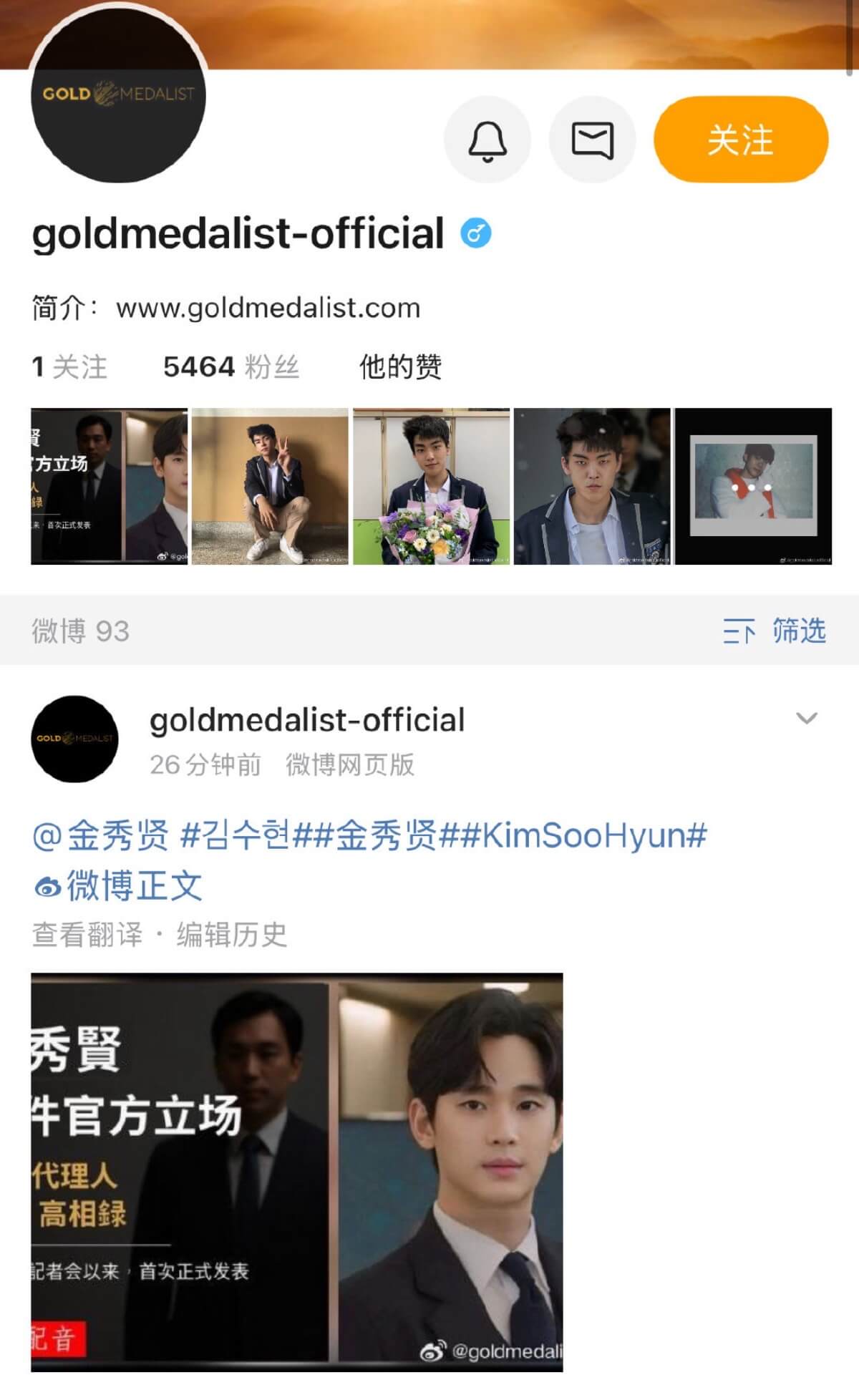The height and width of the screenshot is (1400, 859).
Task: Open the post image with 官方立场 caption
Action: click(x=296, y=1171)
